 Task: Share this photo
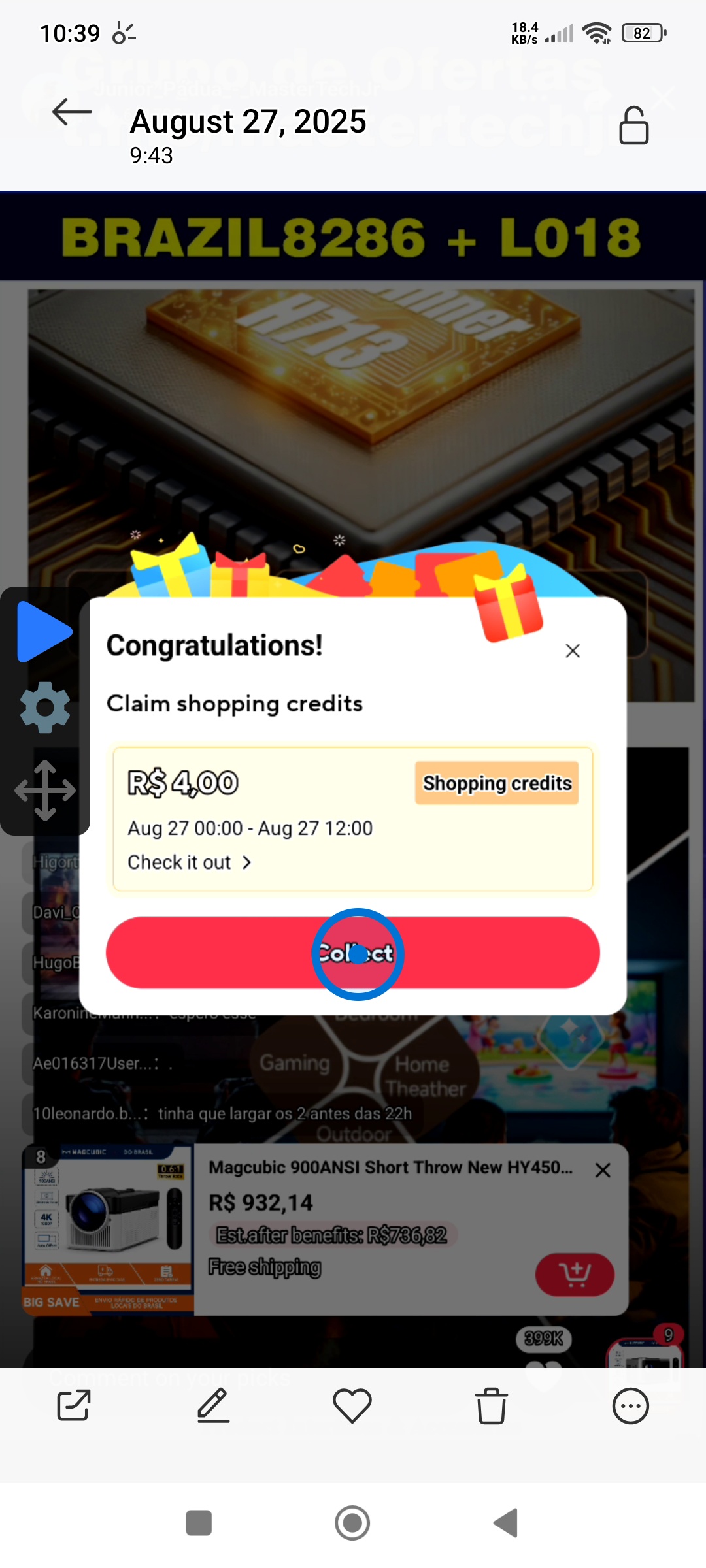pos(74,1405)
